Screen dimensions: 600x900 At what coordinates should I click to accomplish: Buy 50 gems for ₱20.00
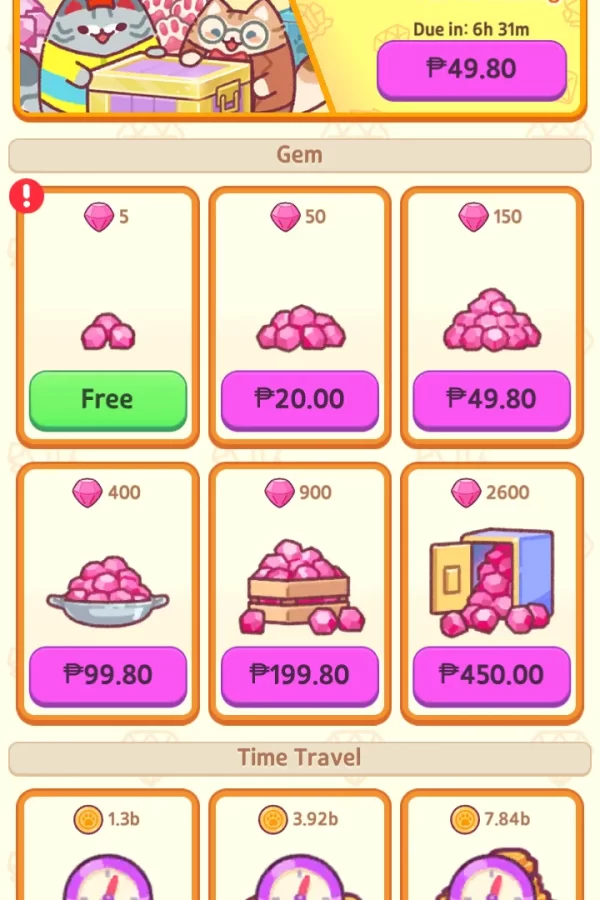[300, 400]
